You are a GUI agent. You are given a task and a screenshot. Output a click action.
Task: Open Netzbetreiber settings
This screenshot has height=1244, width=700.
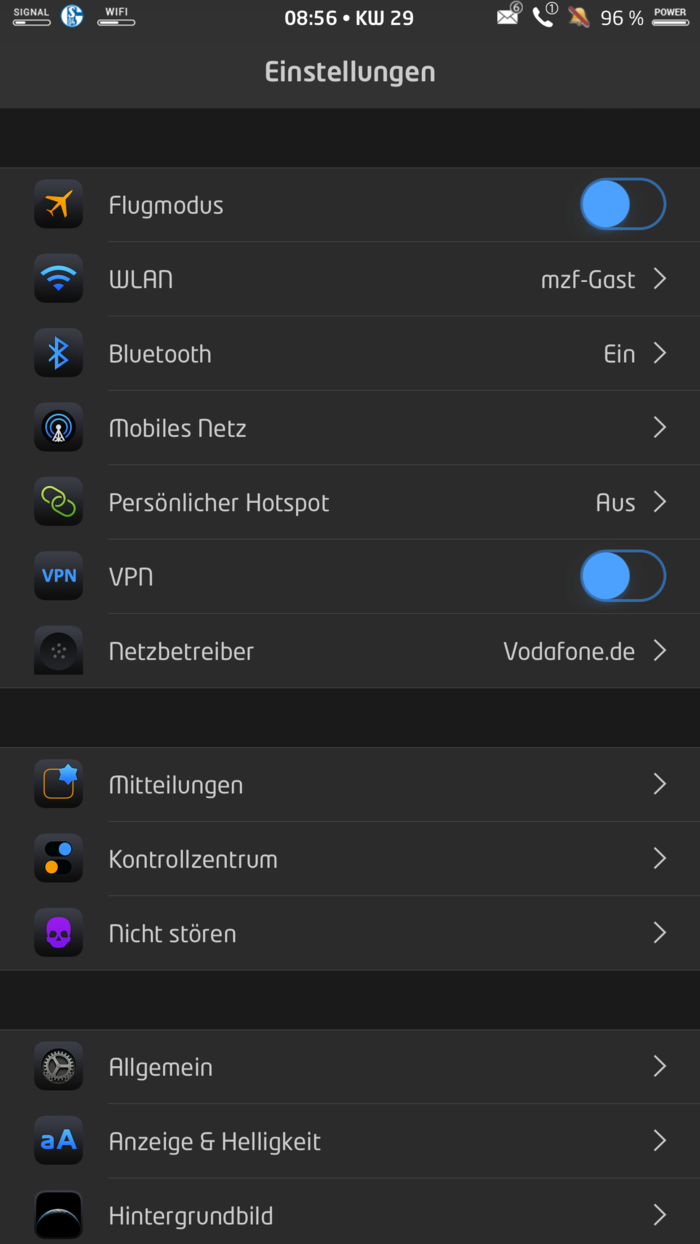350,651
